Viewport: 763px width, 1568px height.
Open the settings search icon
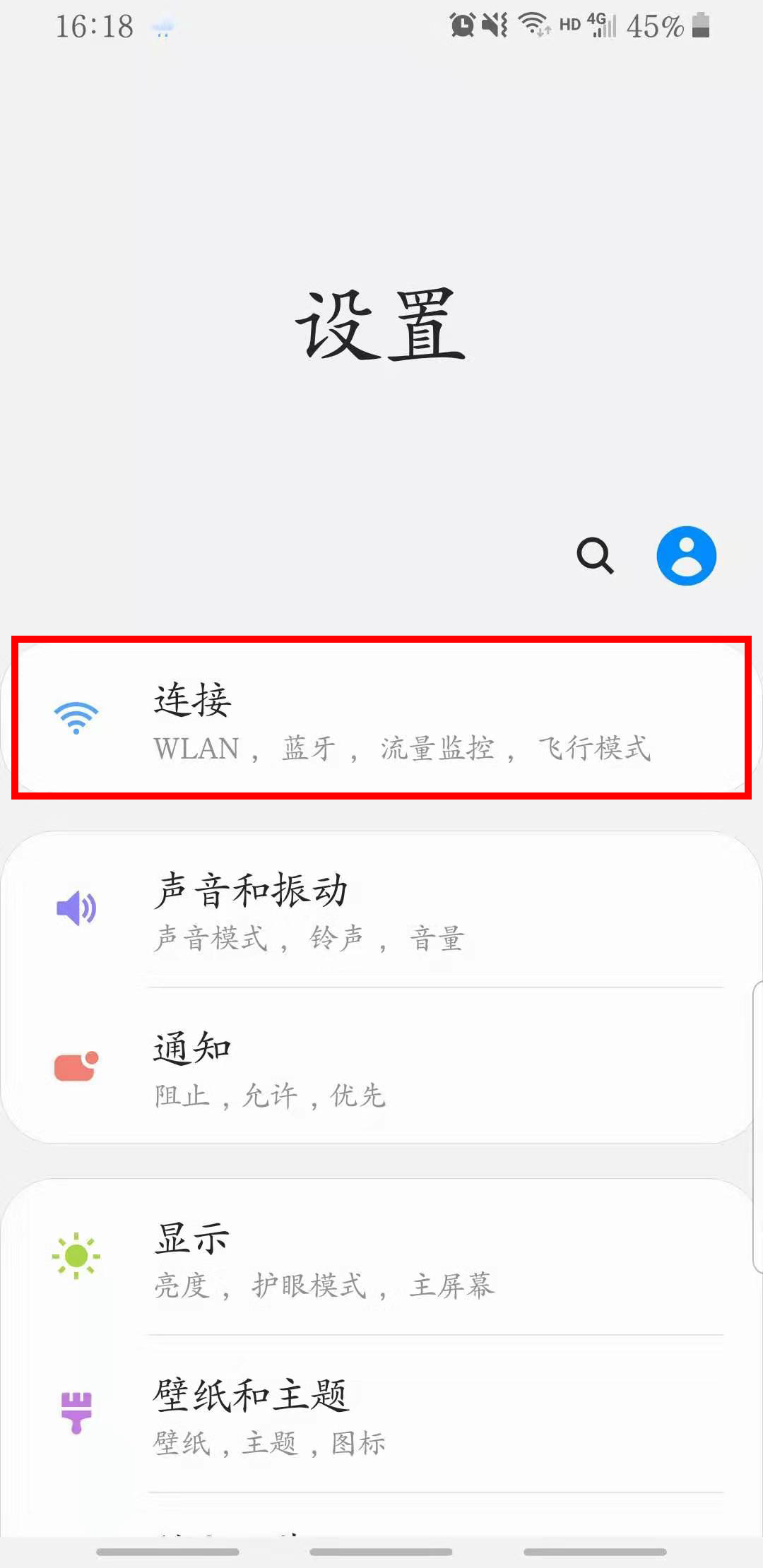point(595,556)
